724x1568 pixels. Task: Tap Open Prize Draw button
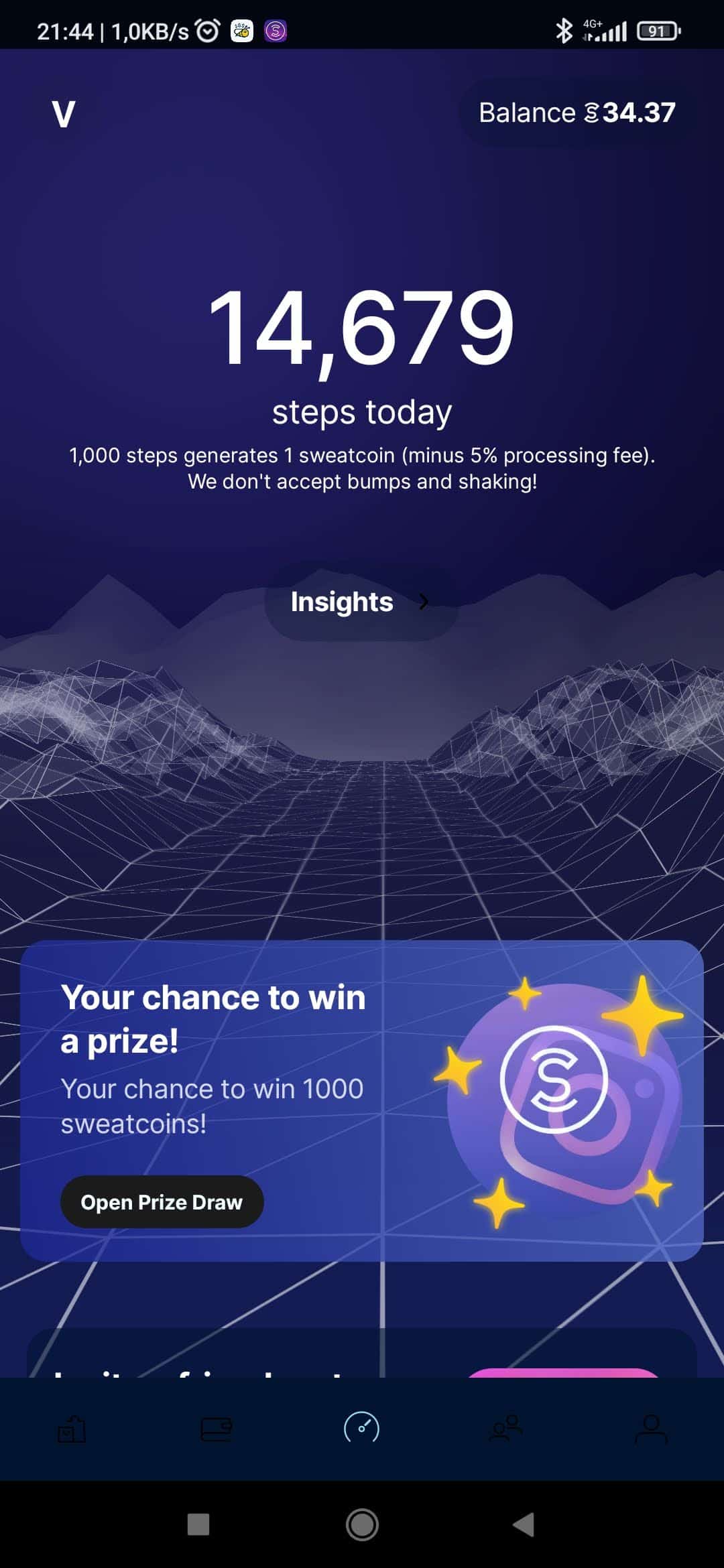pyautogui.click(x=162, y=1201)
